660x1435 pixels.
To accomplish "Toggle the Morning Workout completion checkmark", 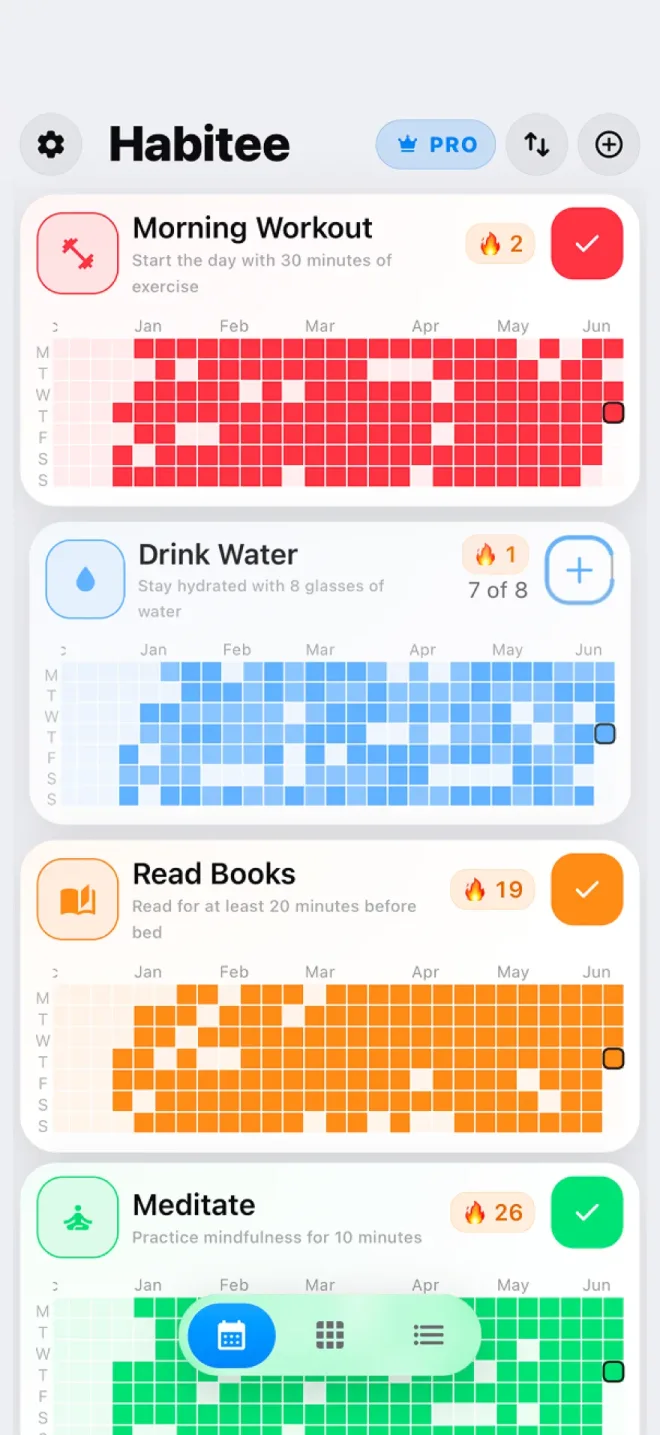I will point(587,243).
